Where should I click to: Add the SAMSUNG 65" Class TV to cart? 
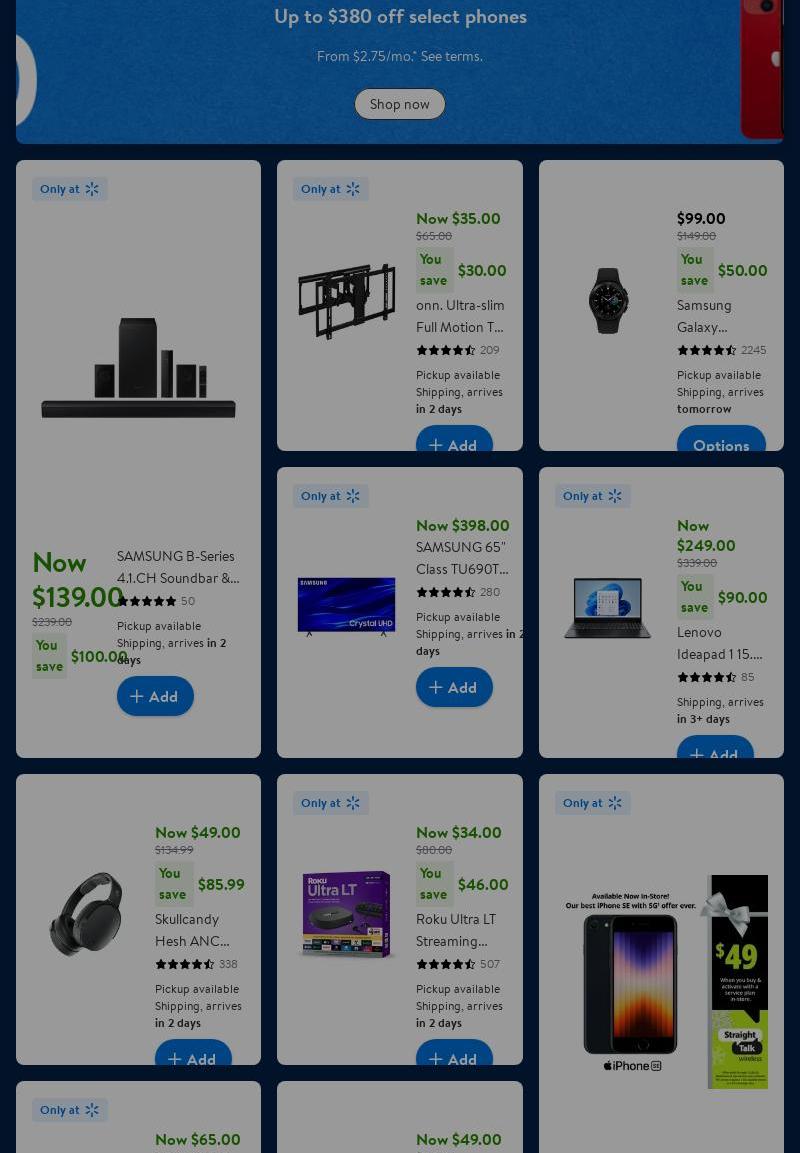(454, 687)
